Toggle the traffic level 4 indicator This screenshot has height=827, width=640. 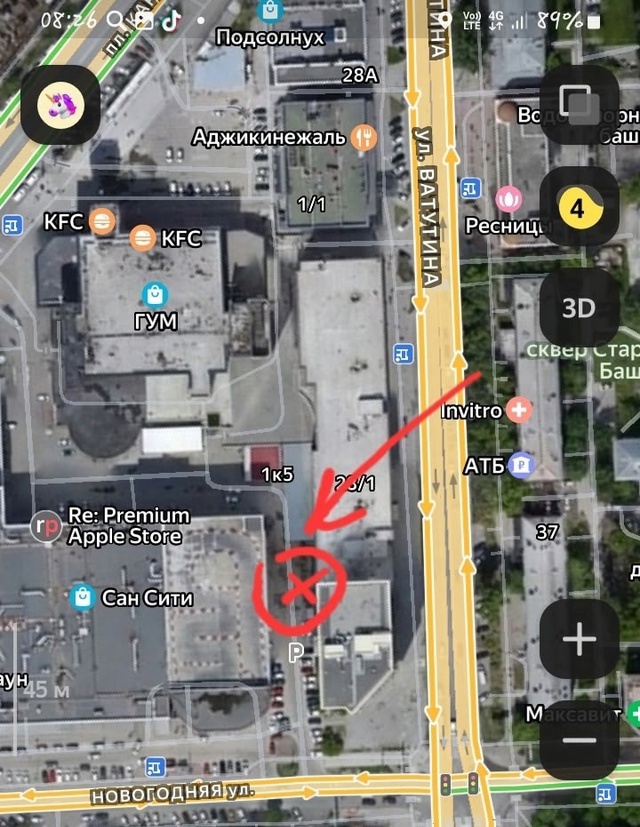(579, 209)
